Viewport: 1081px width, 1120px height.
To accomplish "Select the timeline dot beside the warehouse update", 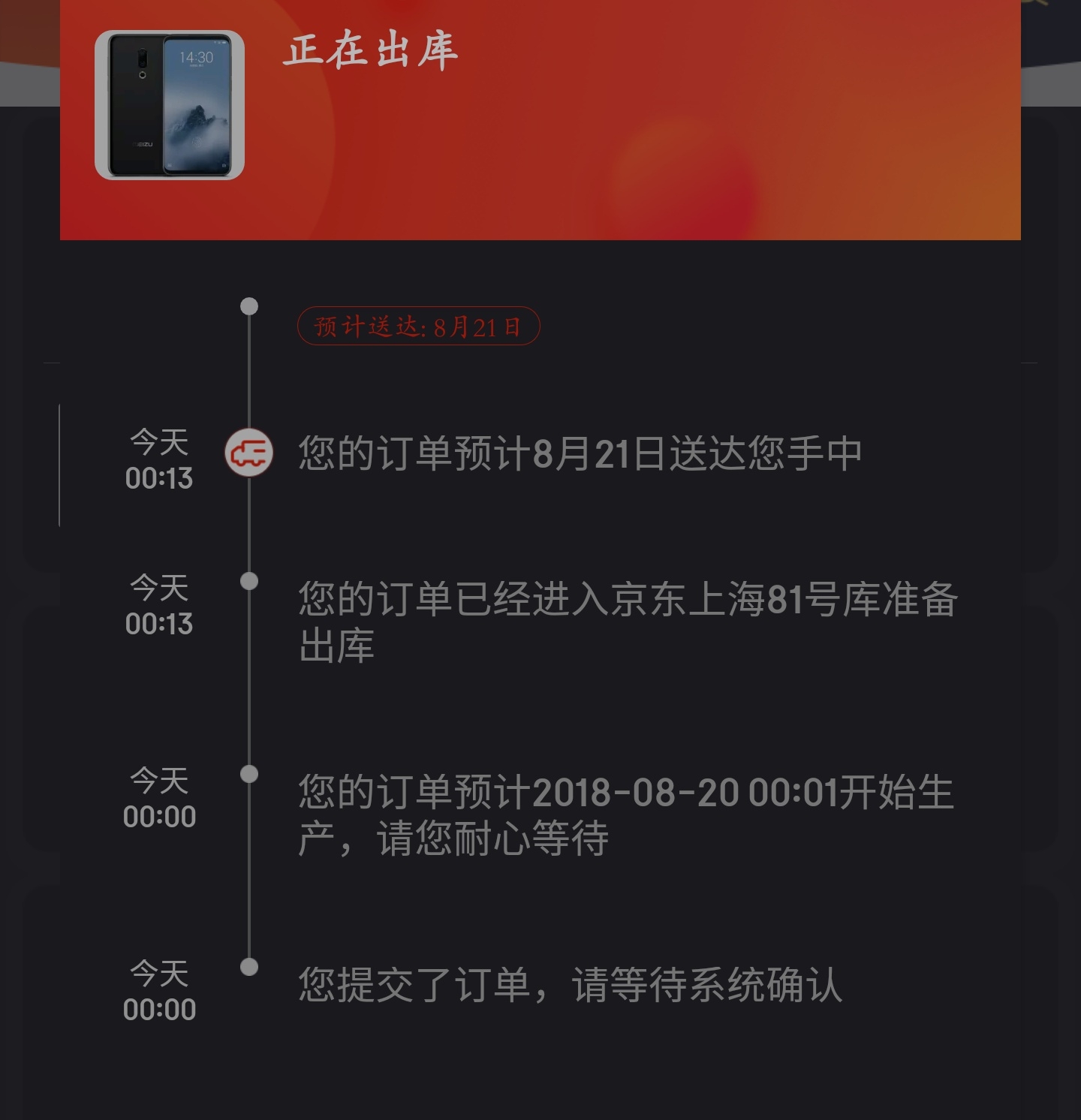I will point(250,580).
